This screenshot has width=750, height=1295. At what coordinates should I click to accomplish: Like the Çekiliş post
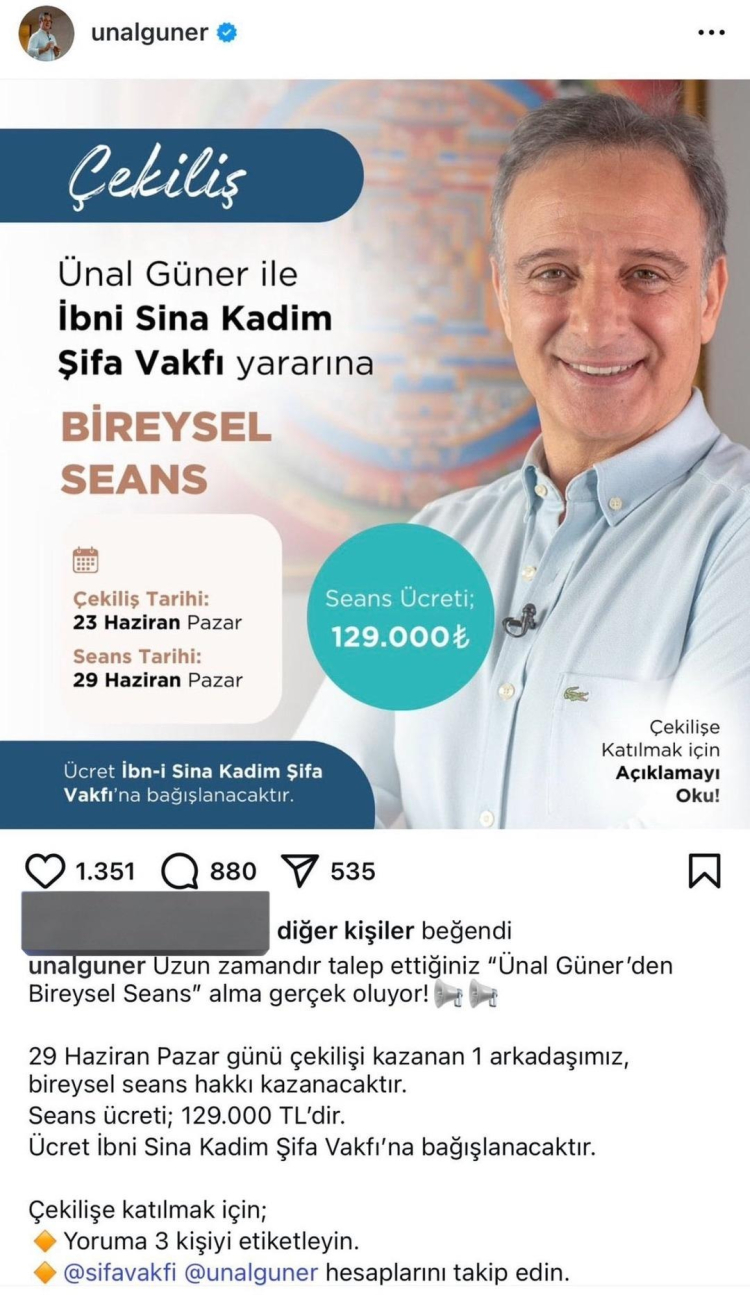44,871
